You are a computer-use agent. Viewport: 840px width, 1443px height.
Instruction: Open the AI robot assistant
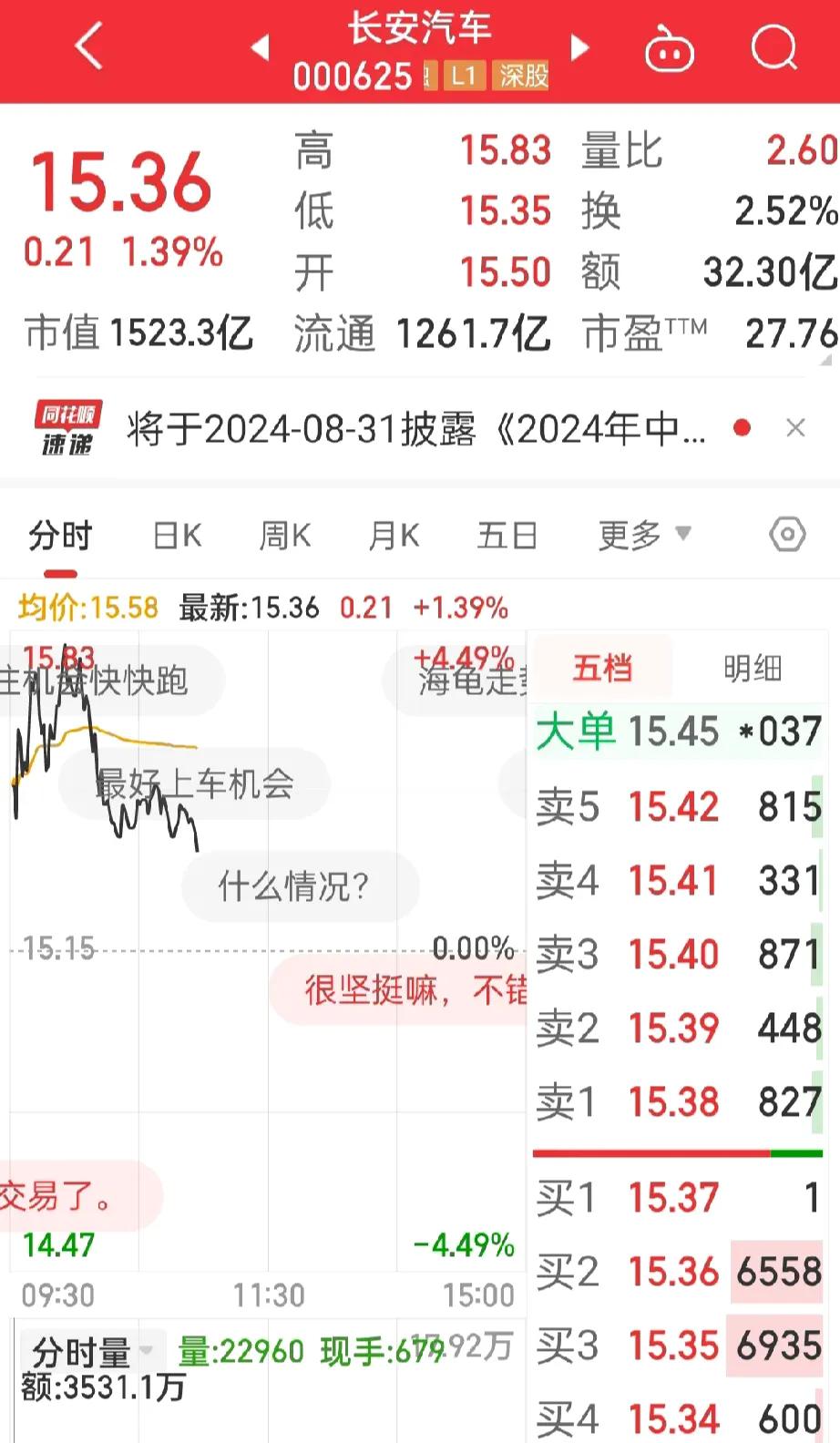click(670, 50)
